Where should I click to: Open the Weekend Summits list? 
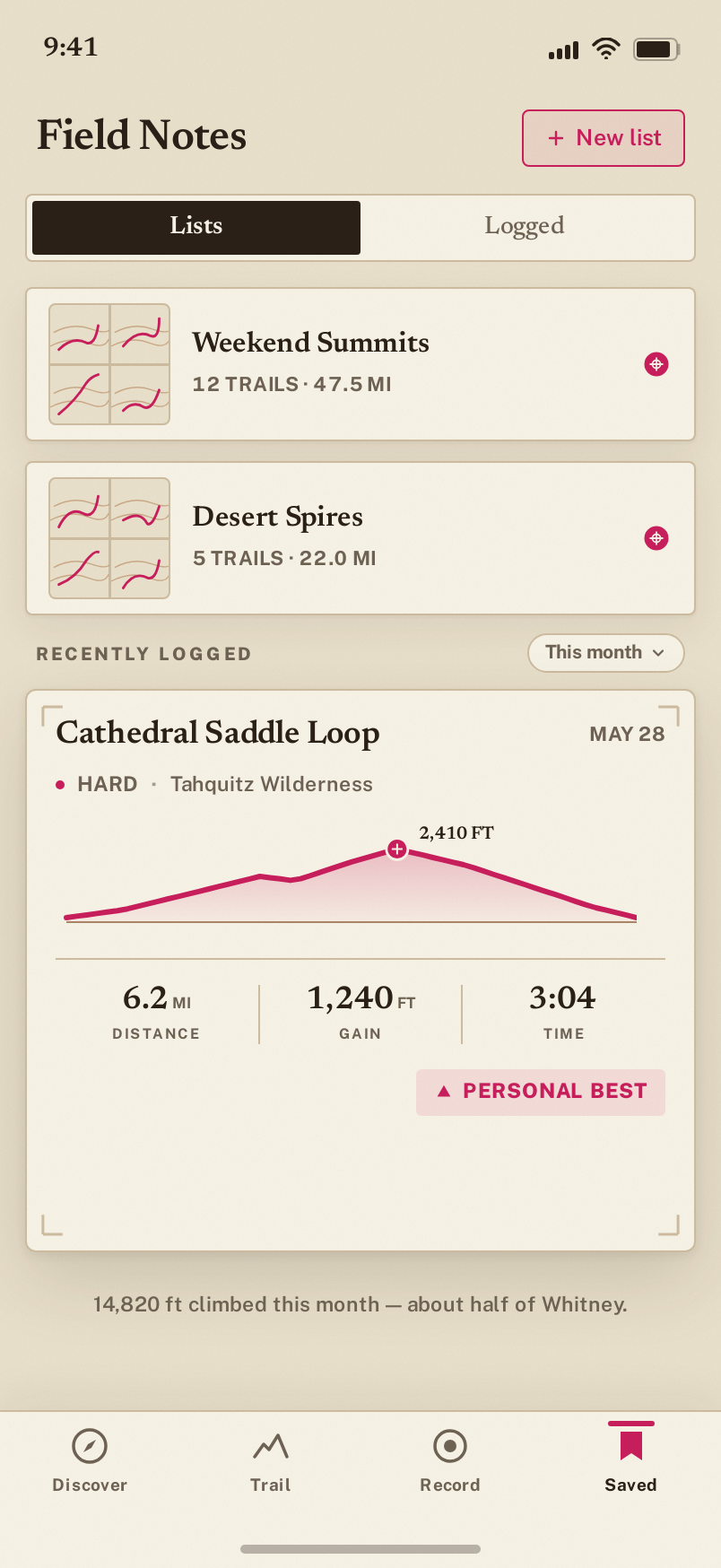tap(360, 364)
